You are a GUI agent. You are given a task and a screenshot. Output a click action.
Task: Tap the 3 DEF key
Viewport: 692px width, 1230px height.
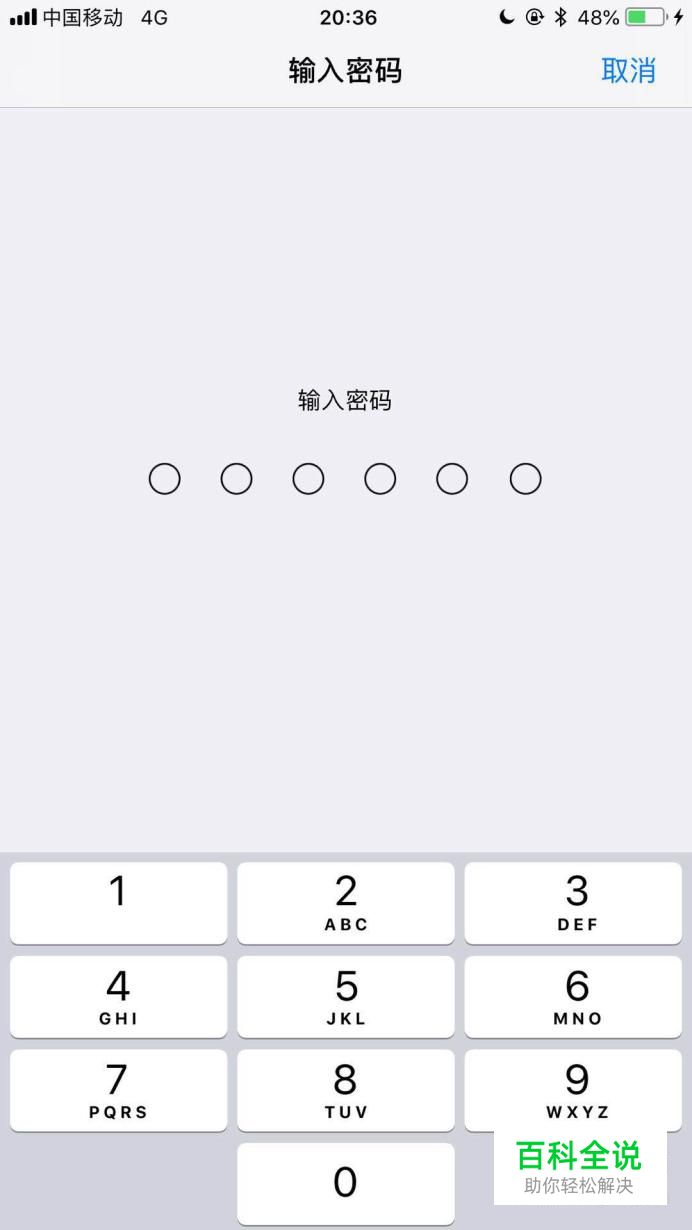click(573, 903)
